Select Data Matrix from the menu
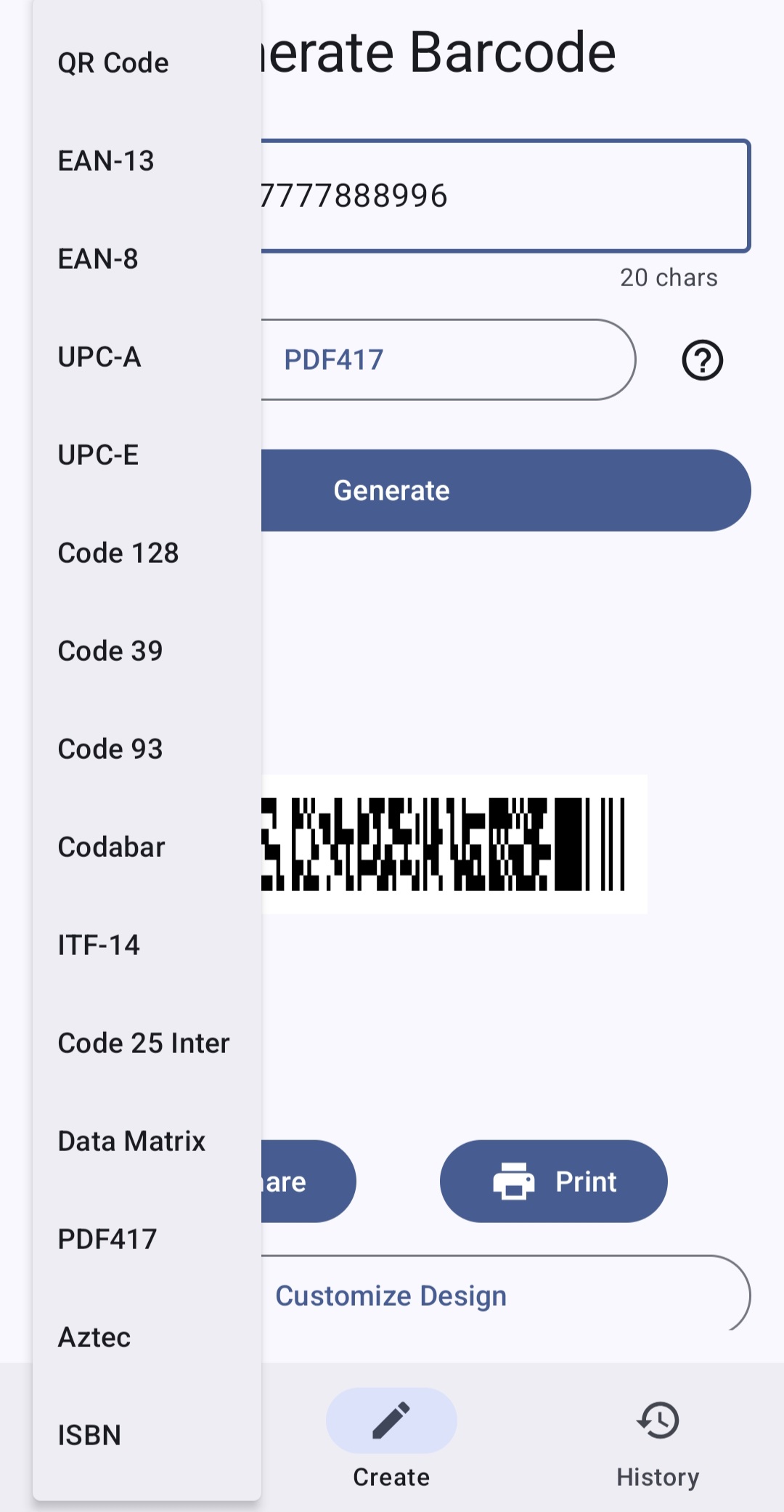Screen dimensions: 784x1512 pos(131,1142)
